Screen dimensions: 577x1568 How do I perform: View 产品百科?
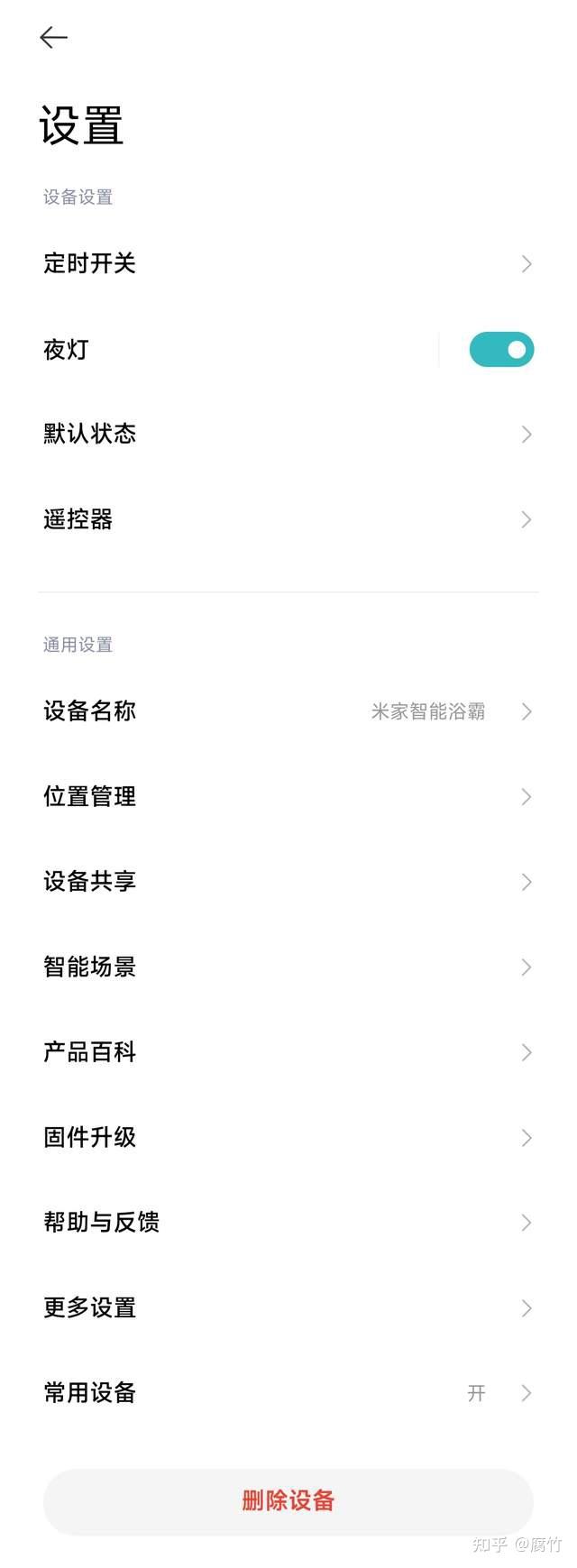288,1052
